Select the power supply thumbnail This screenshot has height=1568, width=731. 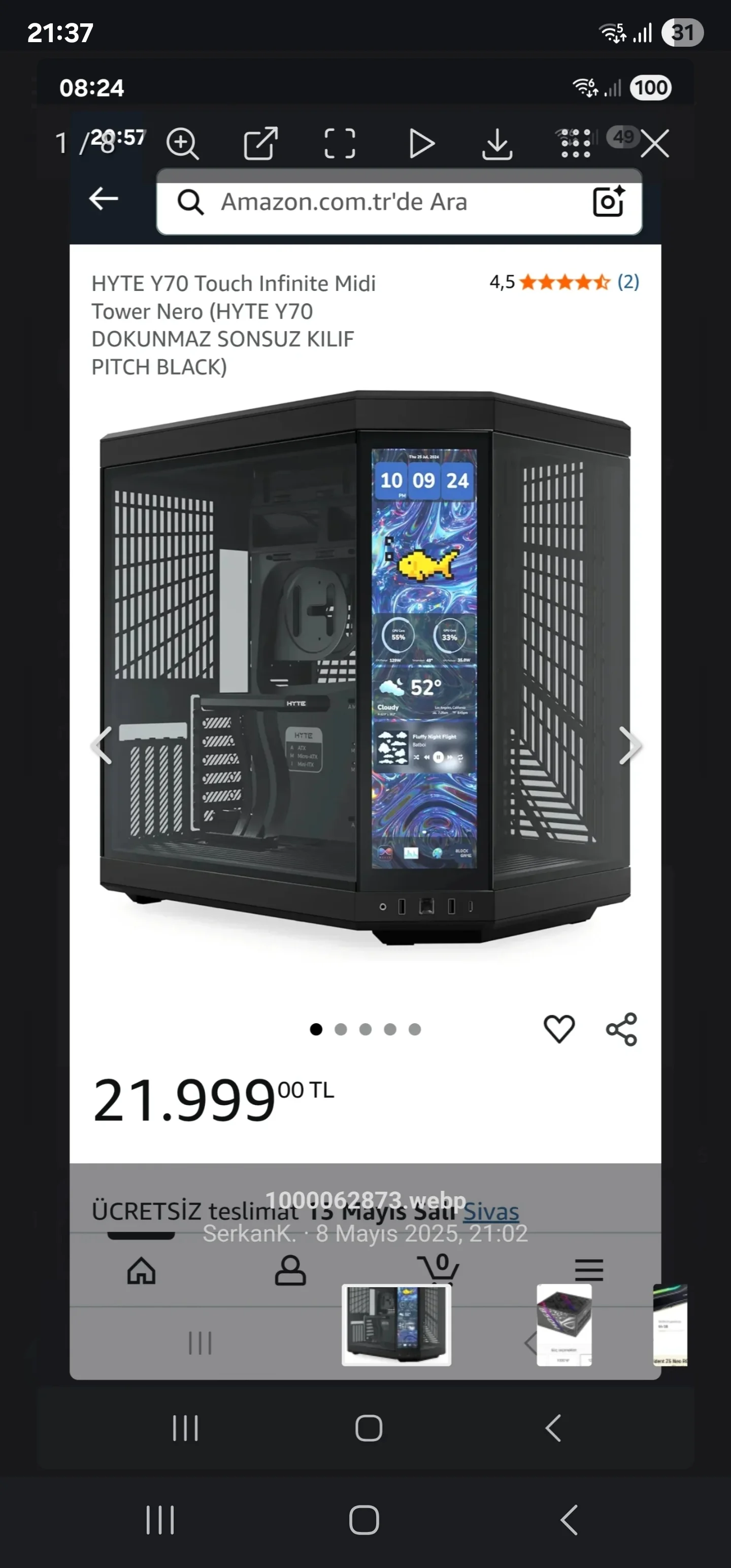click(x=563, y=1324)
